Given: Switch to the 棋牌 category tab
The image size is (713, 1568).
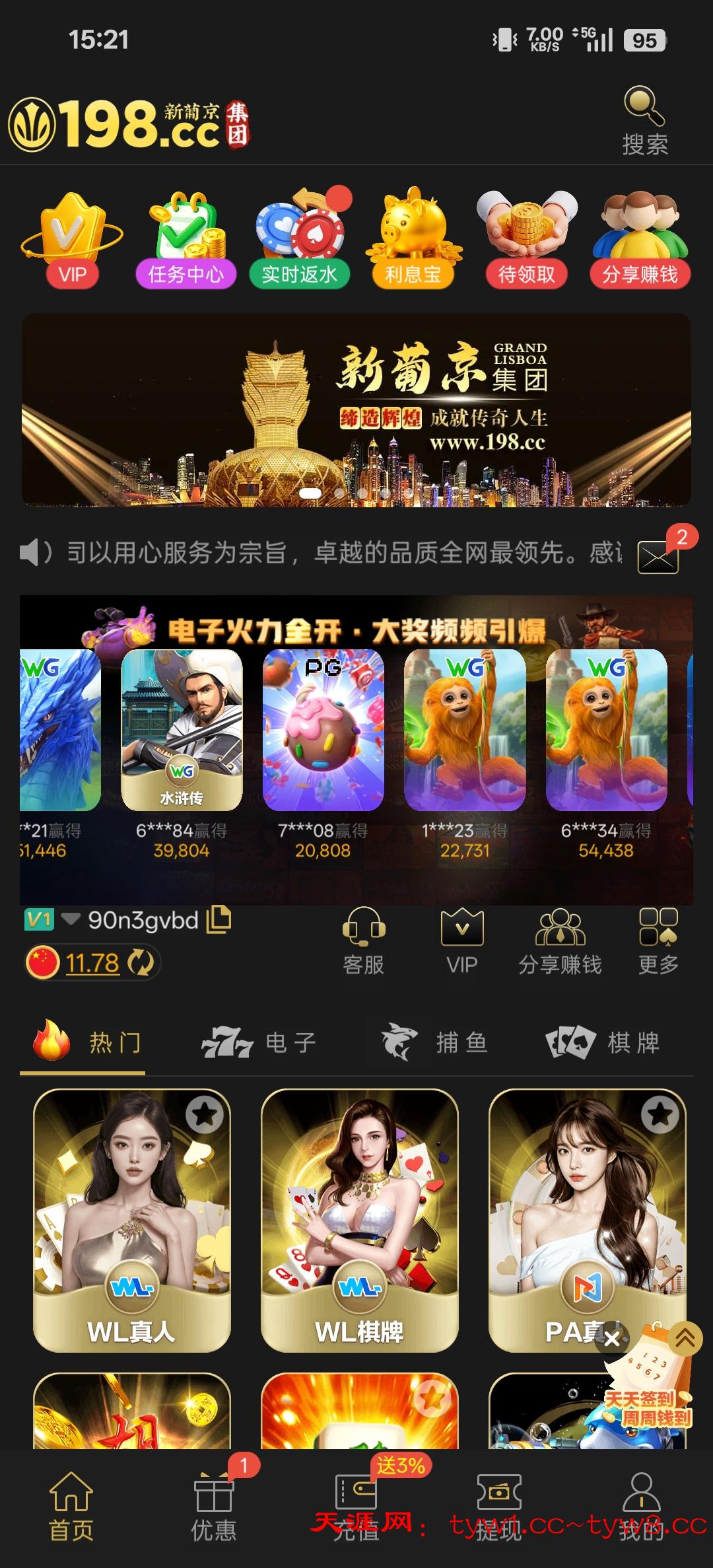Looking at the screenshot, I should pos(604,1043).
